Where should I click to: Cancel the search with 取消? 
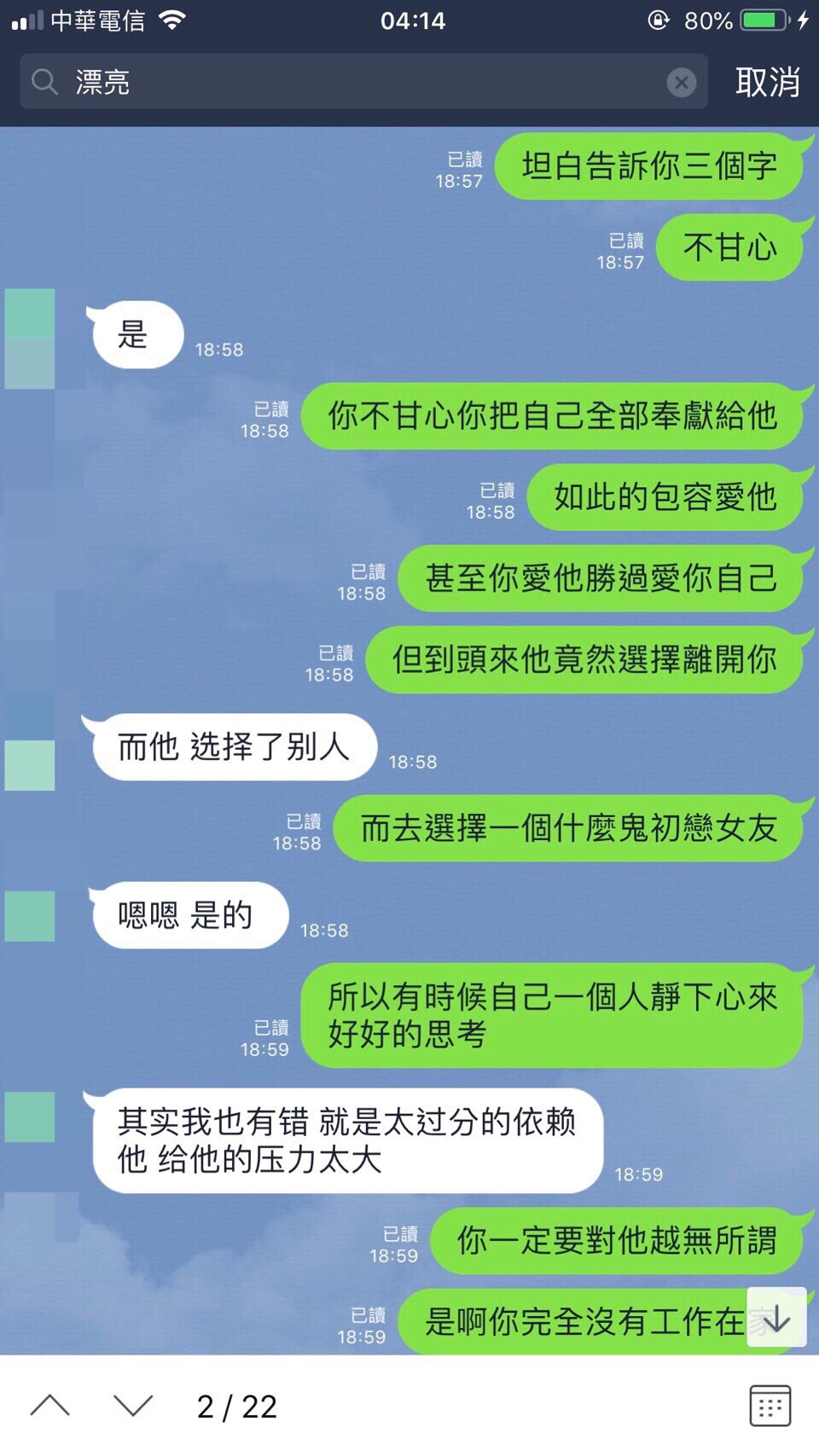768,82
